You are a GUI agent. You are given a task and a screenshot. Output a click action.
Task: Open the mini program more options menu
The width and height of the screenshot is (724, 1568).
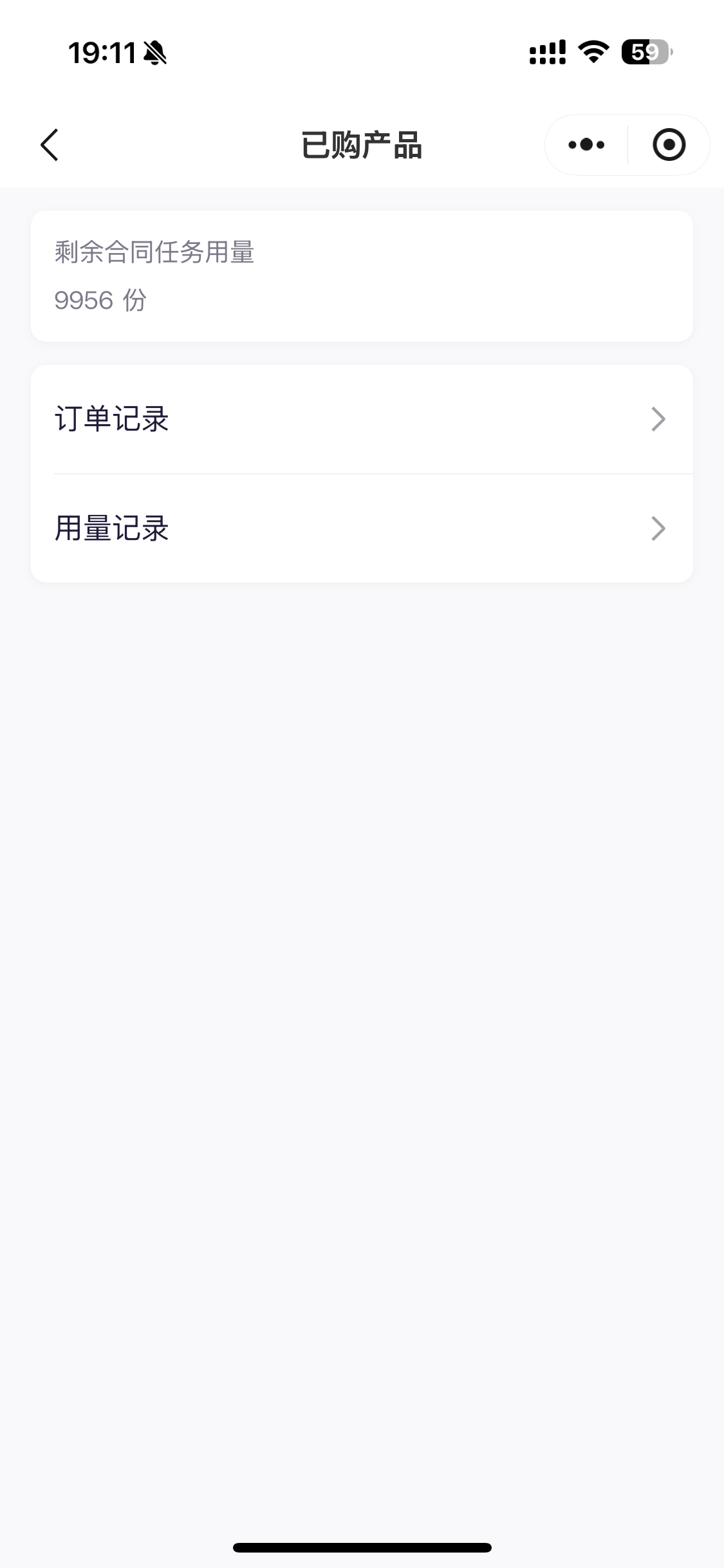(586, 145)
